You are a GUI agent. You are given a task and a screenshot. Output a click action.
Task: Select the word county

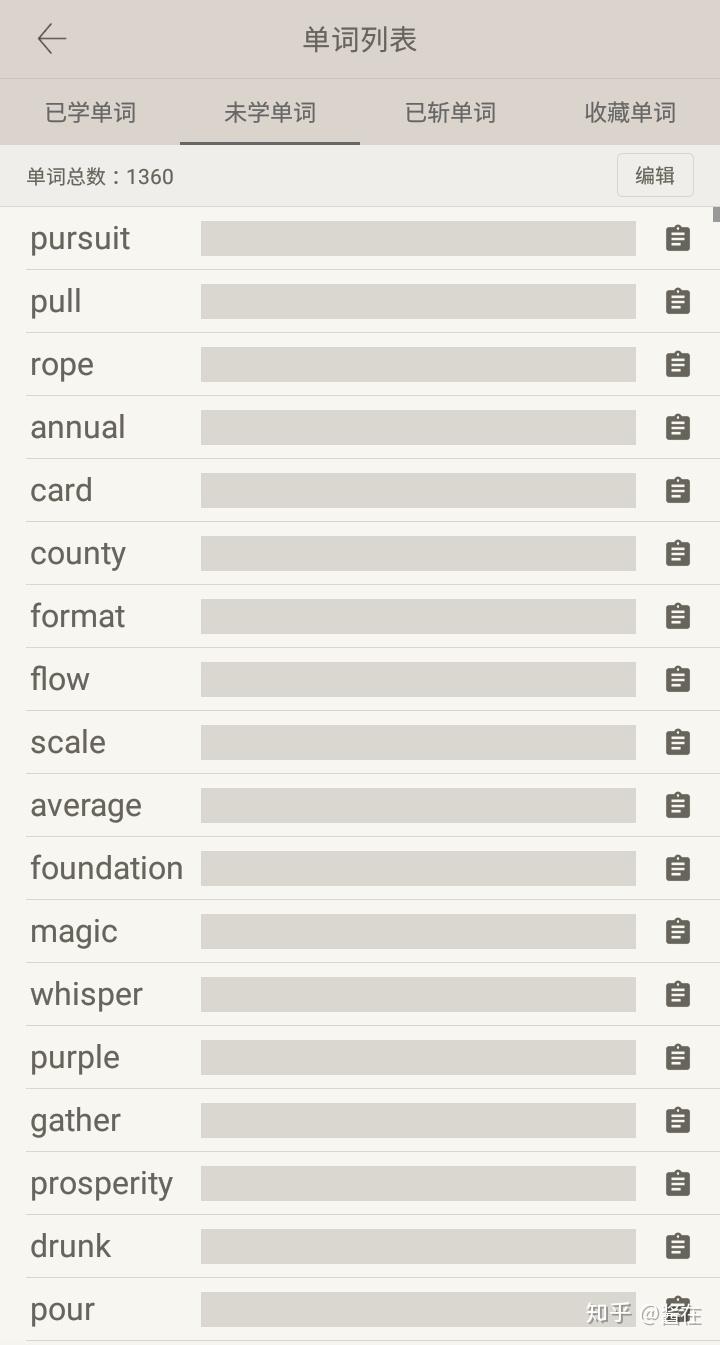78,553
